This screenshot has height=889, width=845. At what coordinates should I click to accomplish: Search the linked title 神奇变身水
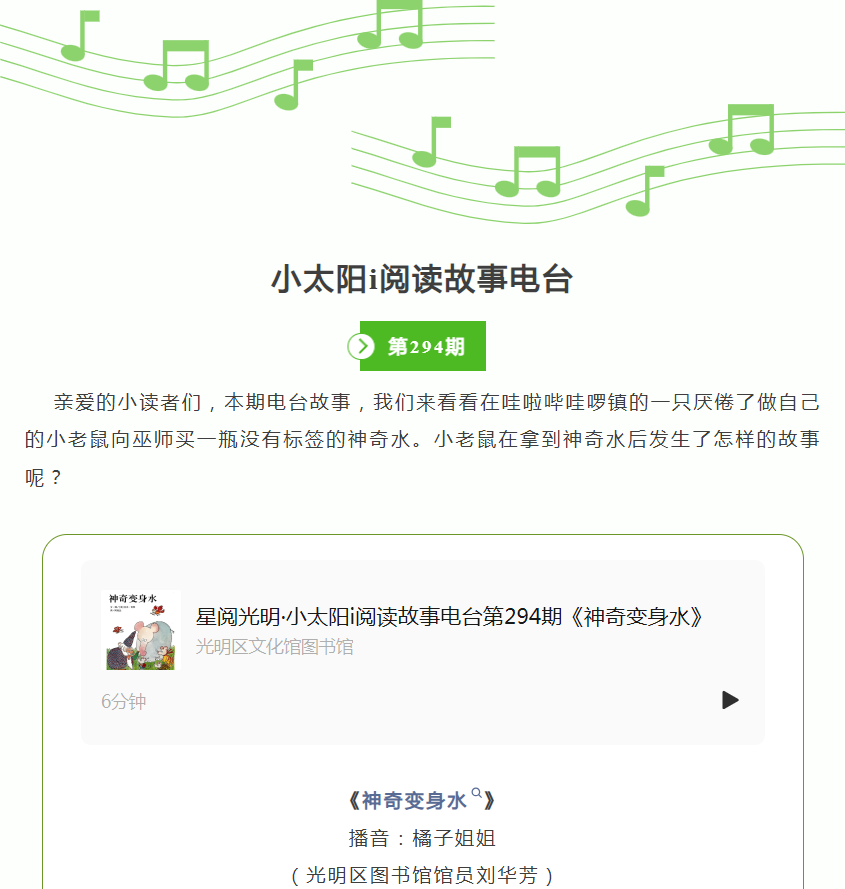coord(414,801)
